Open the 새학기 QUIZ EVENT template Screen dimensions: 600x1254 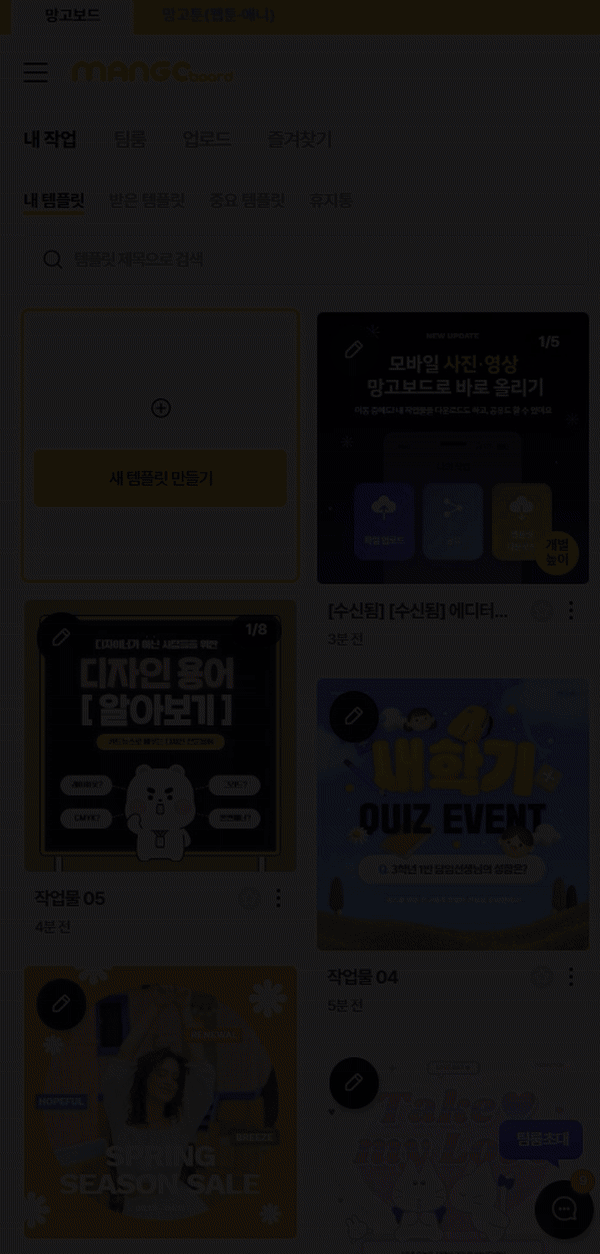coord(452,815)
